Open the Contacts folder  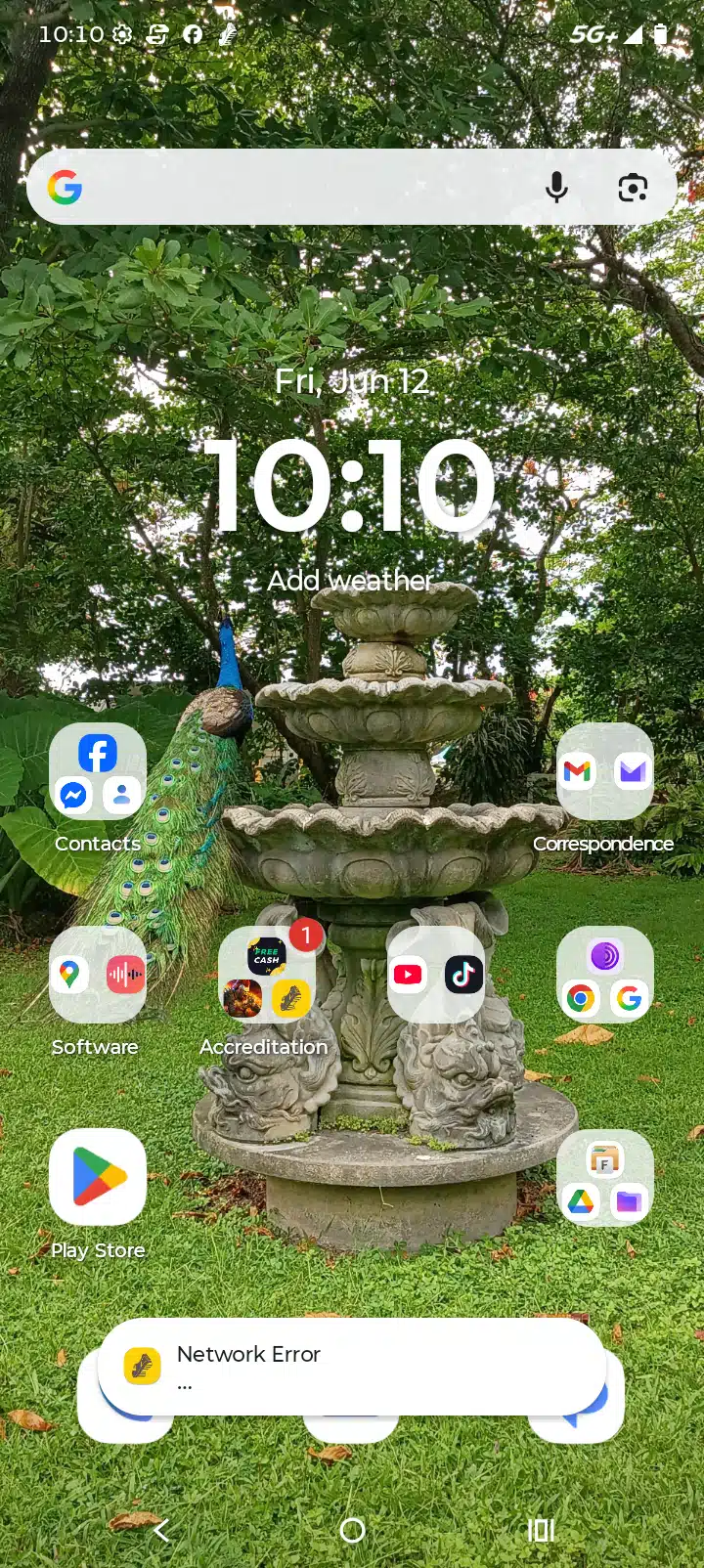98,772
